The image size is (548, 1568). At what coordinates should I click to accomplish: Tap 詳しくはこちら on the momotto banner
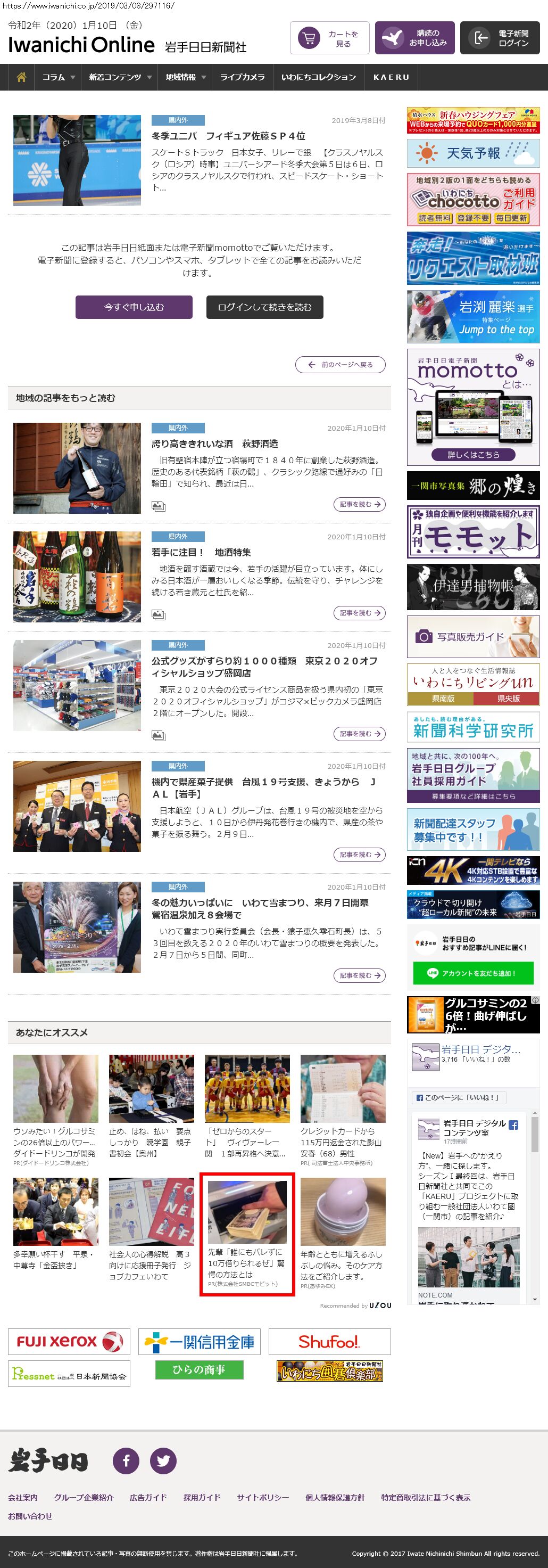[x=472, y=454]
